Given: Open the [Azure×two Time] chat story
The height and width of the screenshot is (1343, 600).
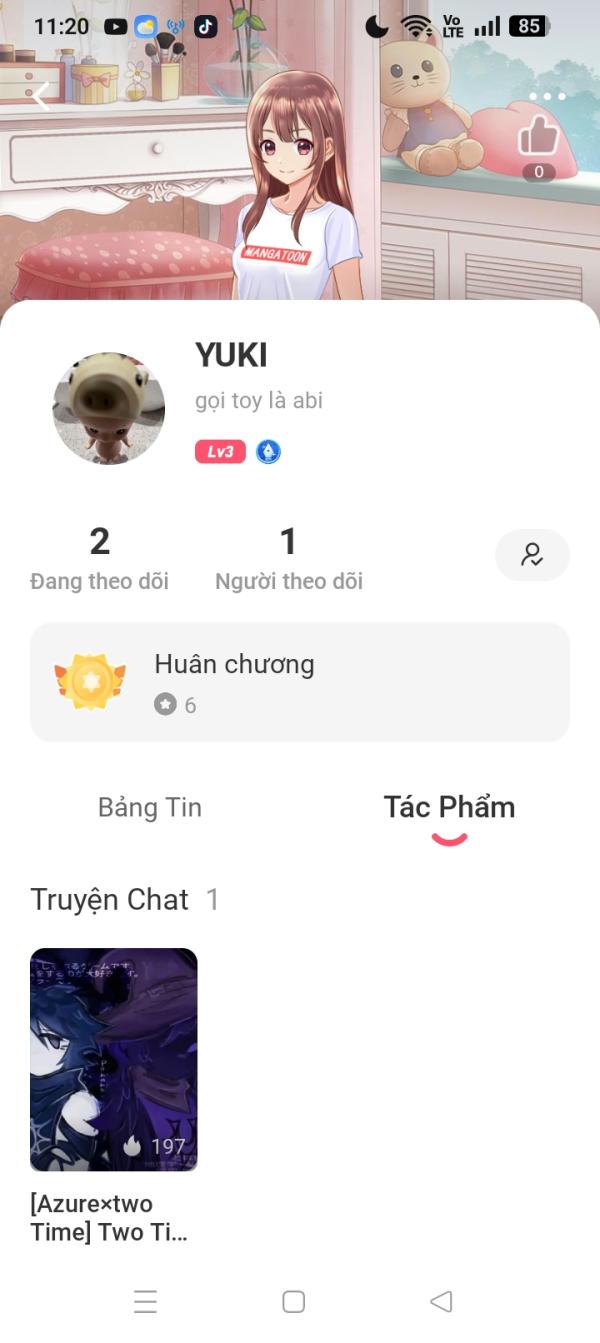Looking at the screenshot, I should point(114,1060).
